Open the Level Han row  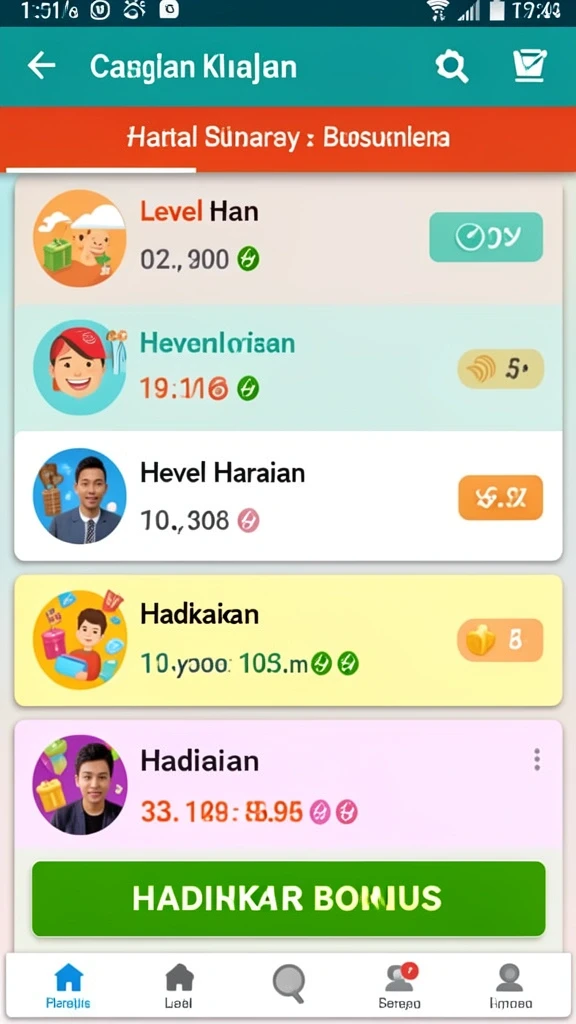click(288, 239)
